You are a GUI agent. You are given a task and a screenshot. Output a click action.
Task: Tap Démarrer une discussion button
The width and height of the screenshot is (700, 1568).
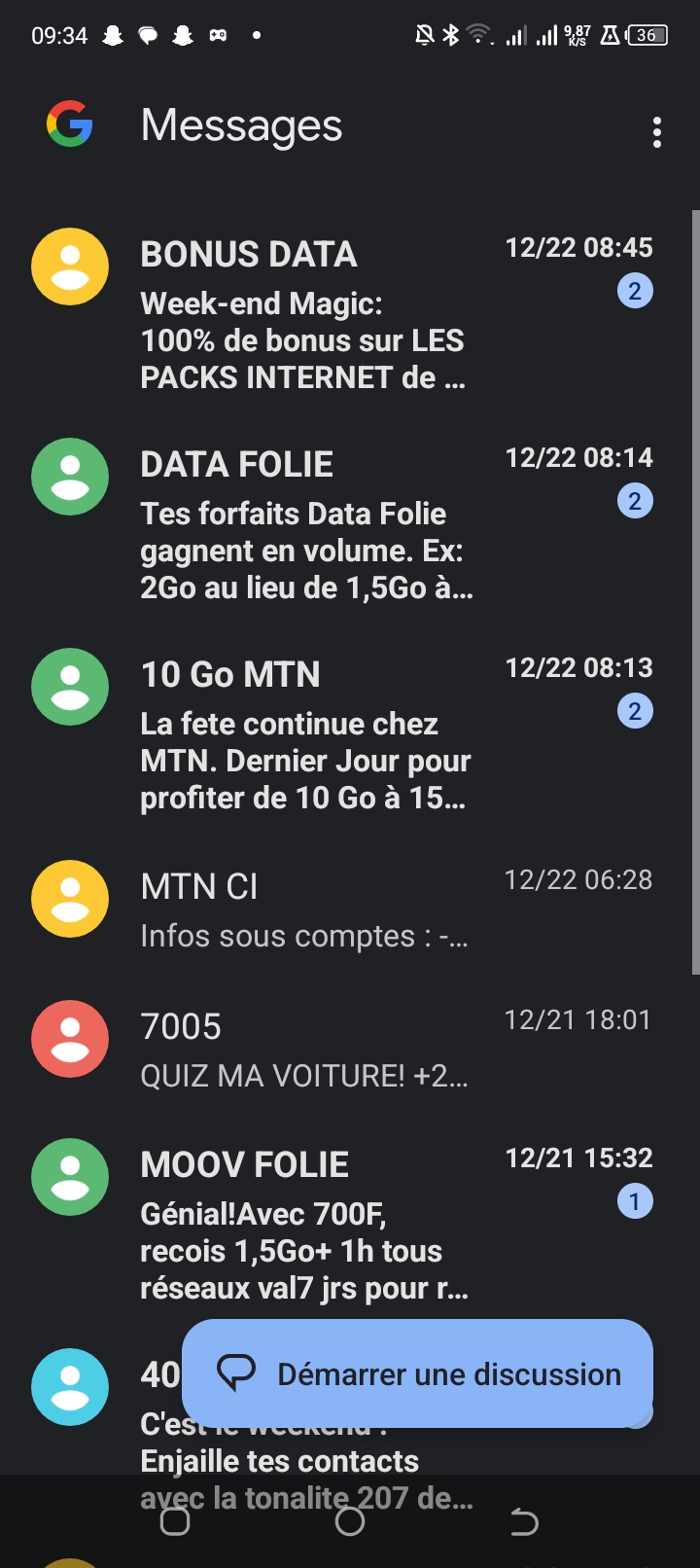click(418, 1373)
